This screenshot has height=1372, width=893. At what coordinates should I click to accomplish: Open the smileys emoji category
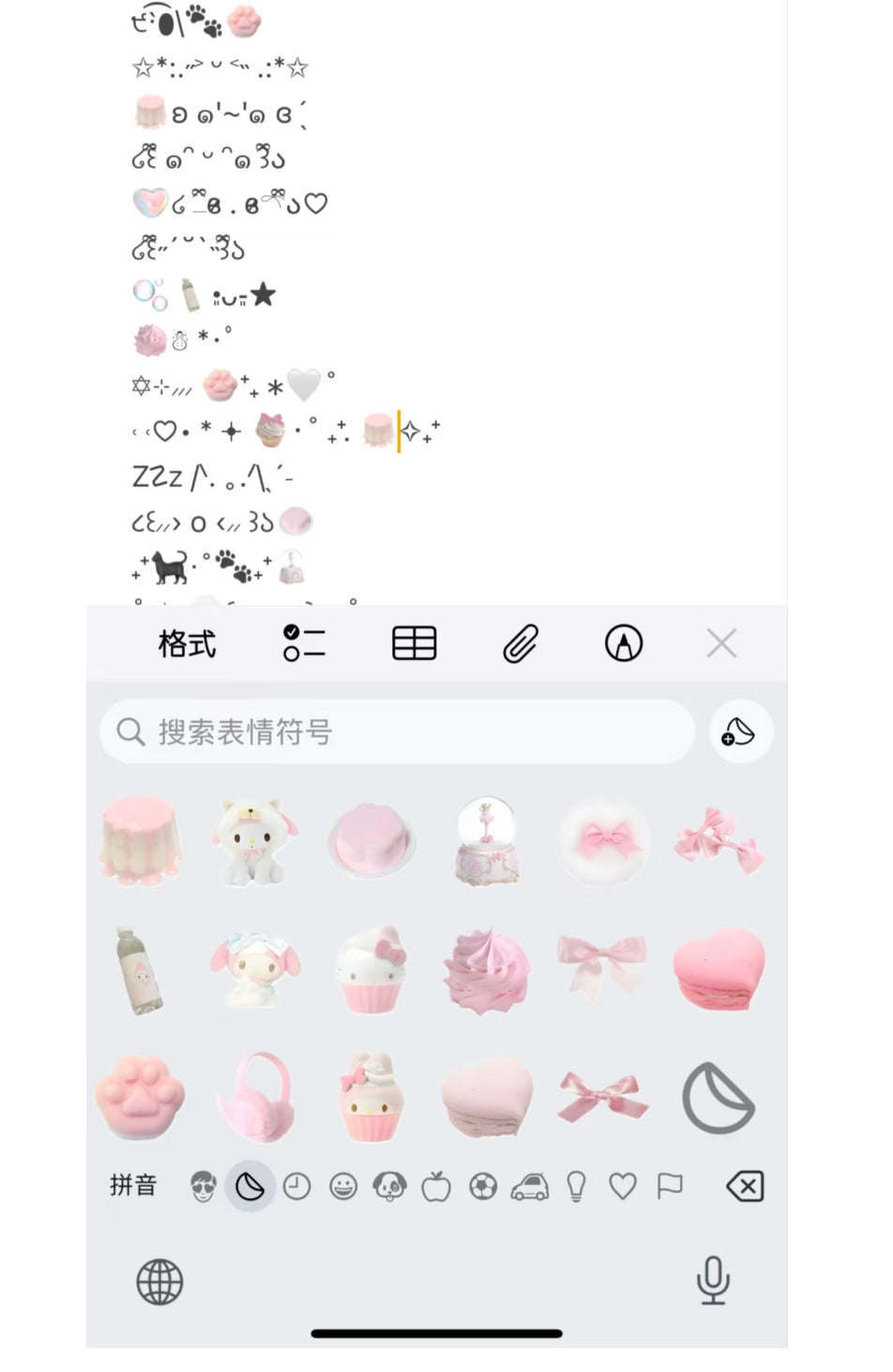(343, 1187)
